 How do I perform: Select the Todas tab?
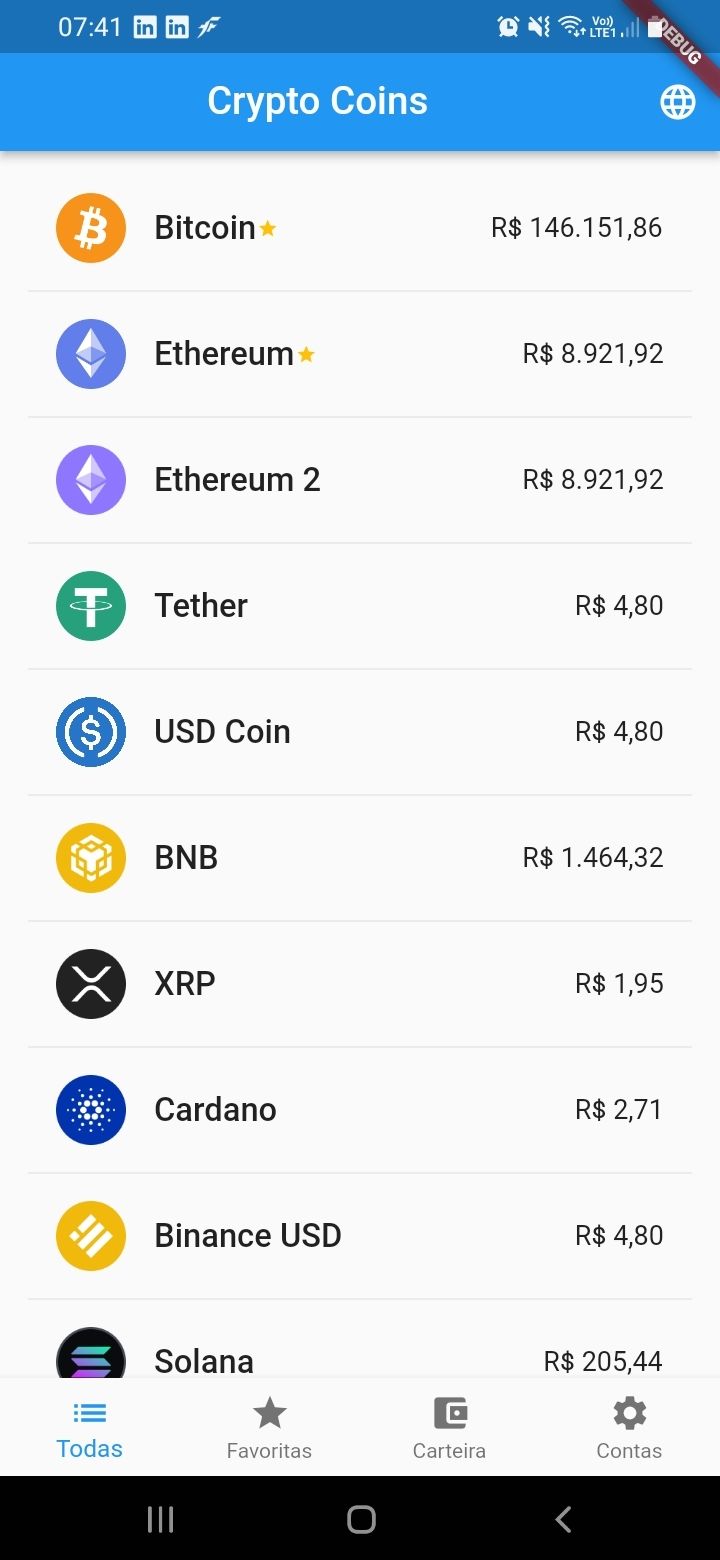89,1428
